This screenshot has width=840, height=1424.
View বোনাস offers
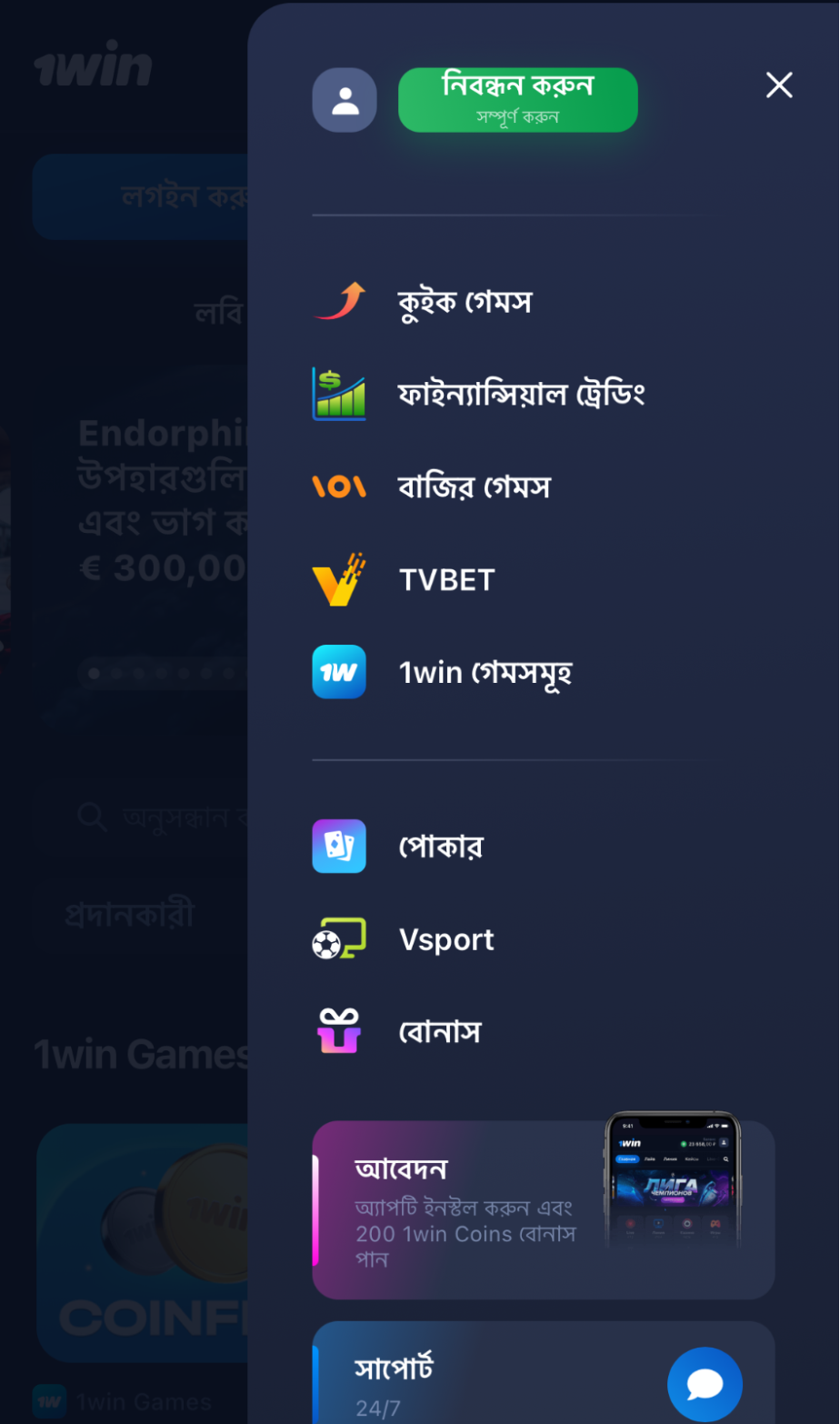(x=440, y=1032)
